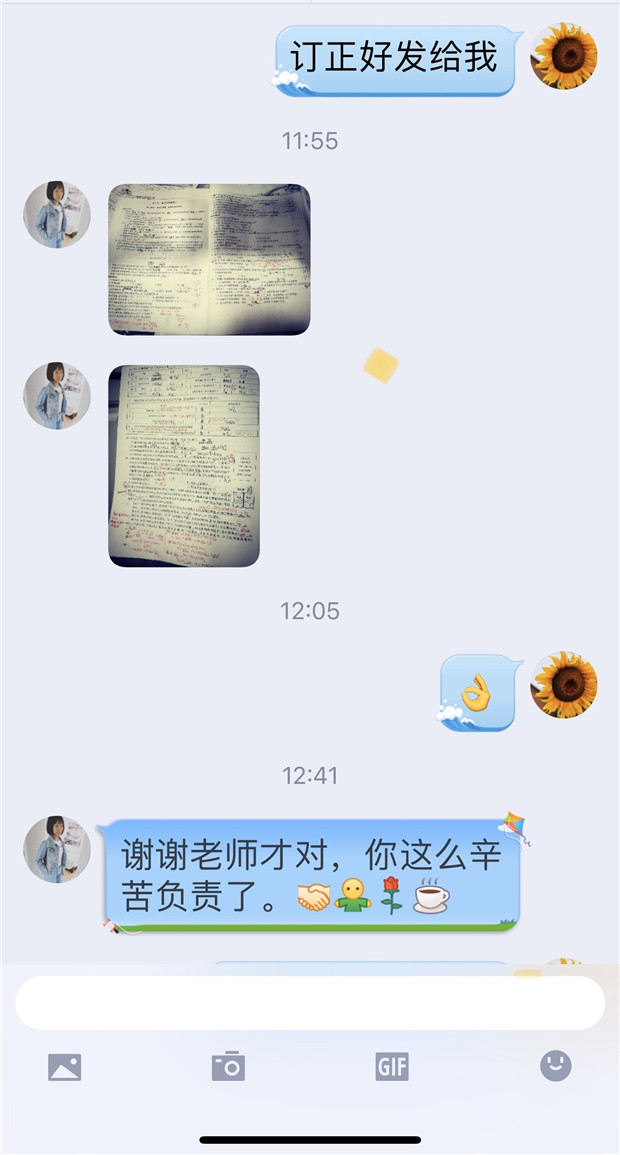This screenshot has width=620, height=1155.
Task: Open the first homework photo sent at 11:55
Action: (209, 259)
